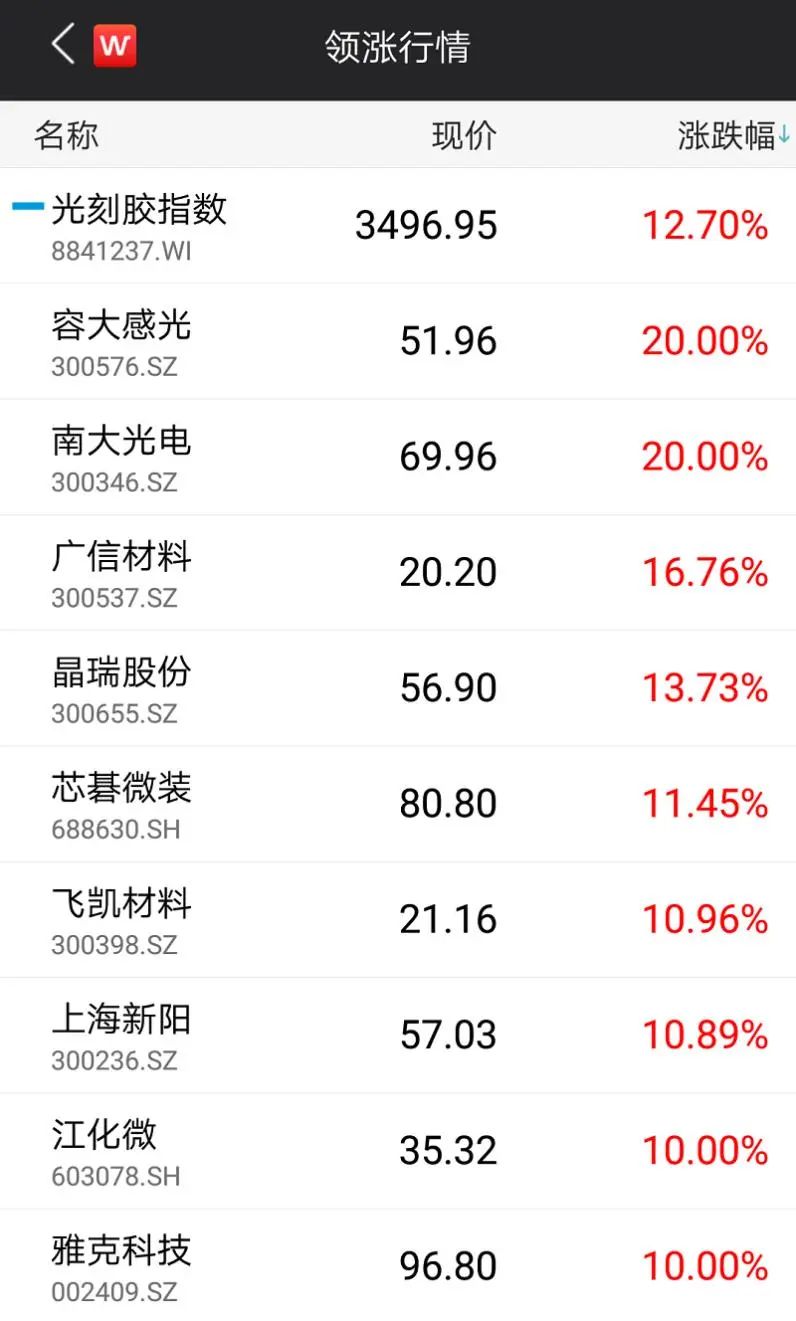796x1321 pixels.
Task: Go back using the arrow icon
Action: pos(63,46)
